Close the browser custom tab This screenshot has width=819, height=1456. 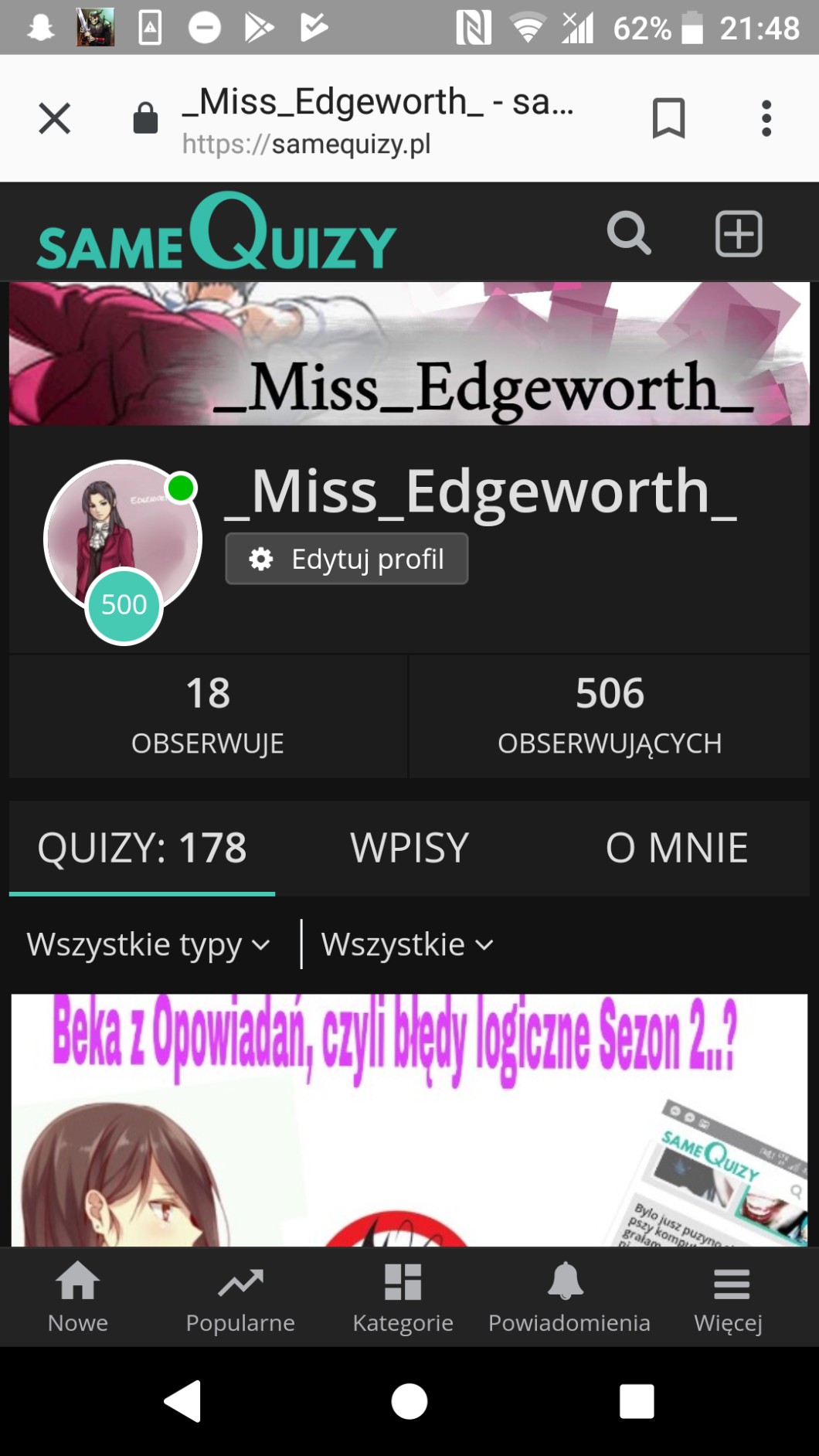pyautogui.click(x=54, y=118)
